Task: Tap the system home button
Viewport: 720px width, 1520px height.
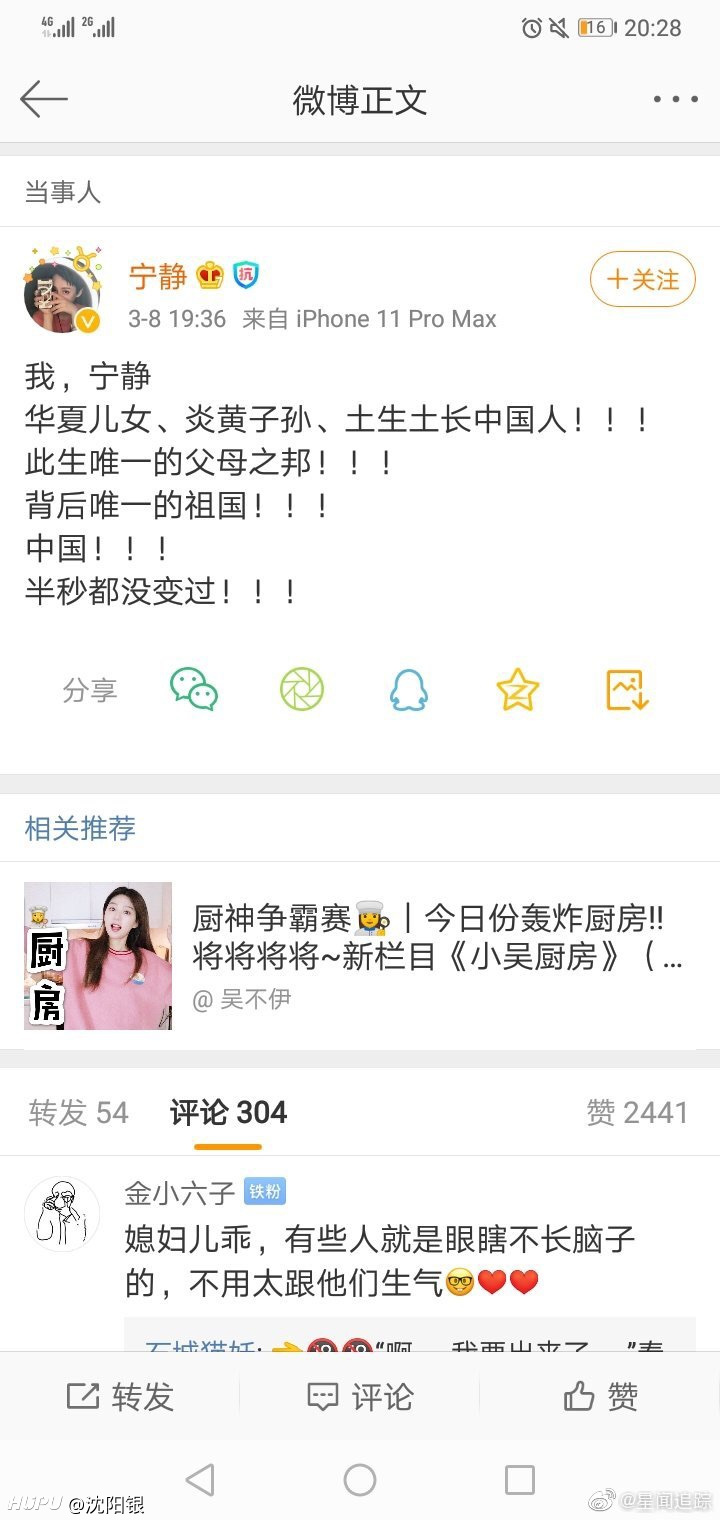Action: (x=360, y=1480)
